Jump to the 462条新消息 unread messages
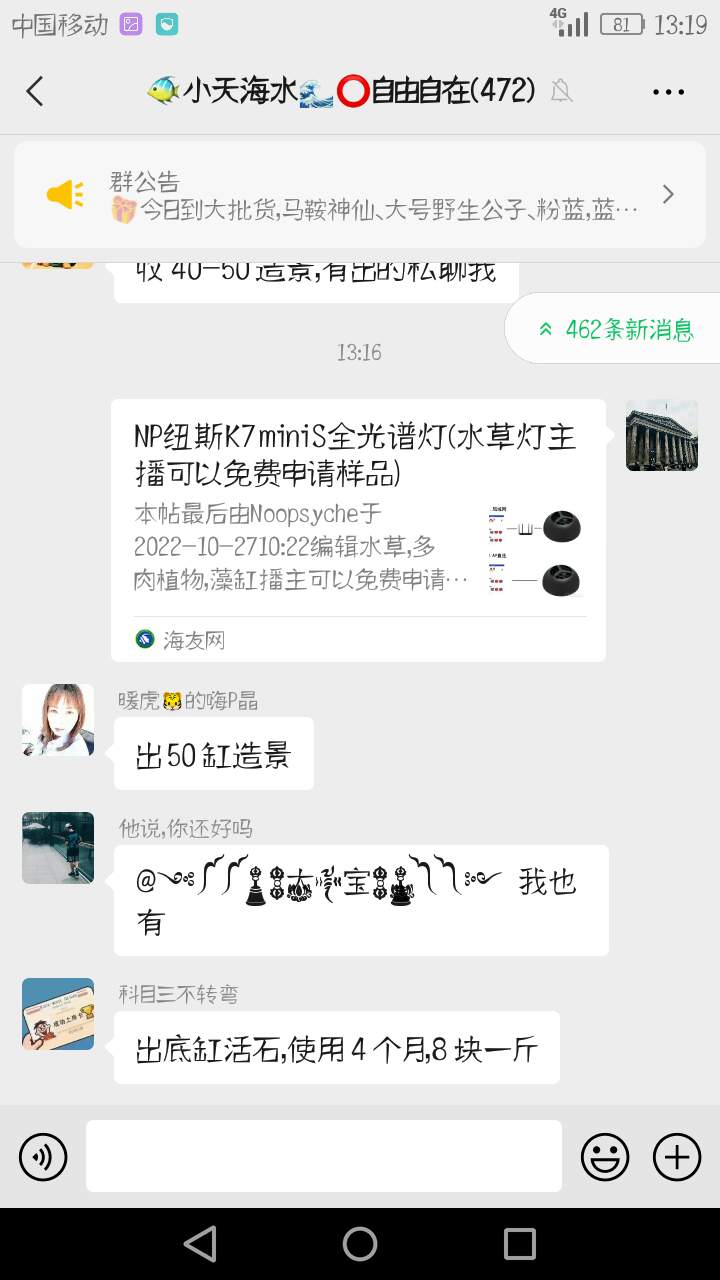Viewport: 720px width, 1280px height. click(x=616, y=329)
